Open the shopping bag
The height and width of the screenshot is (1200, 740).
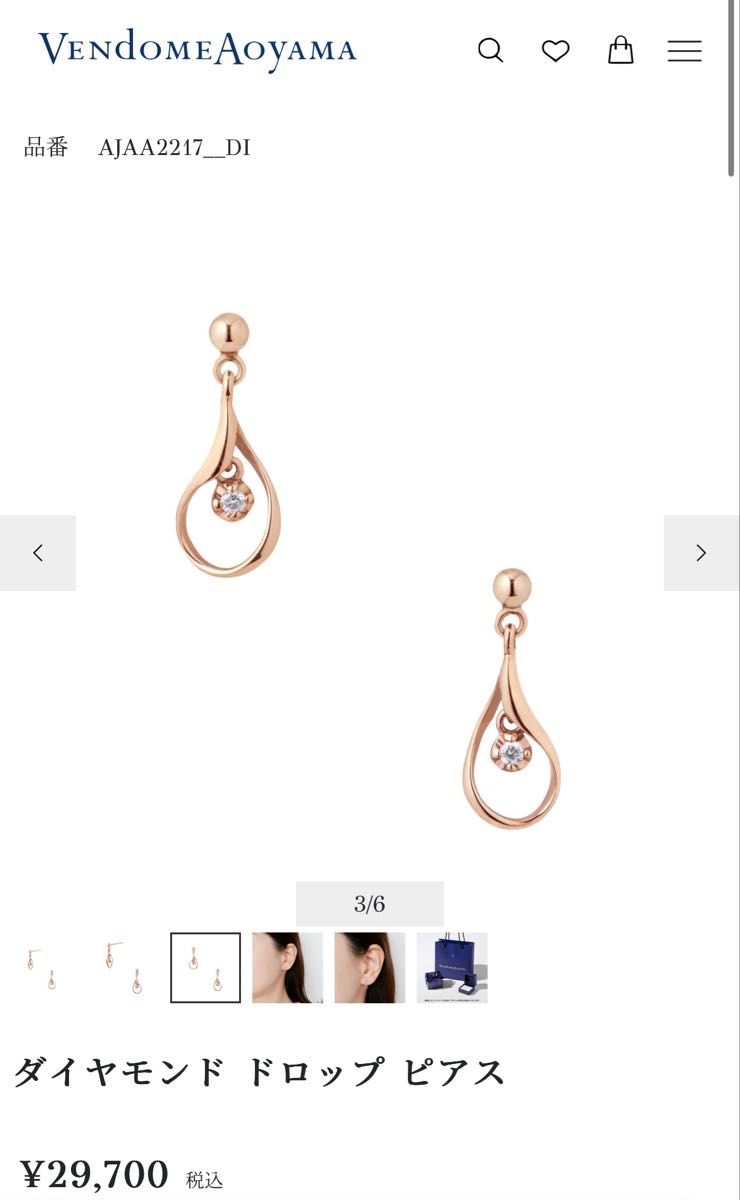[x=621, y=50]
